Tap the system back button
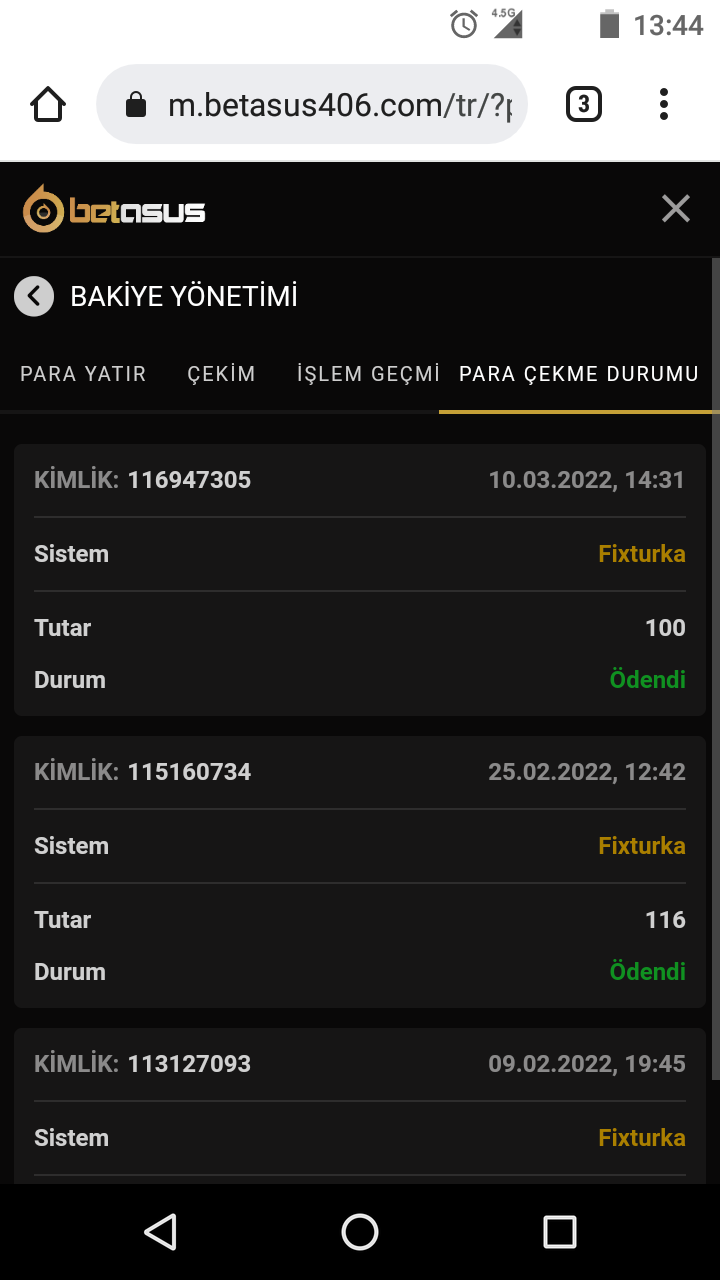 160,1232
